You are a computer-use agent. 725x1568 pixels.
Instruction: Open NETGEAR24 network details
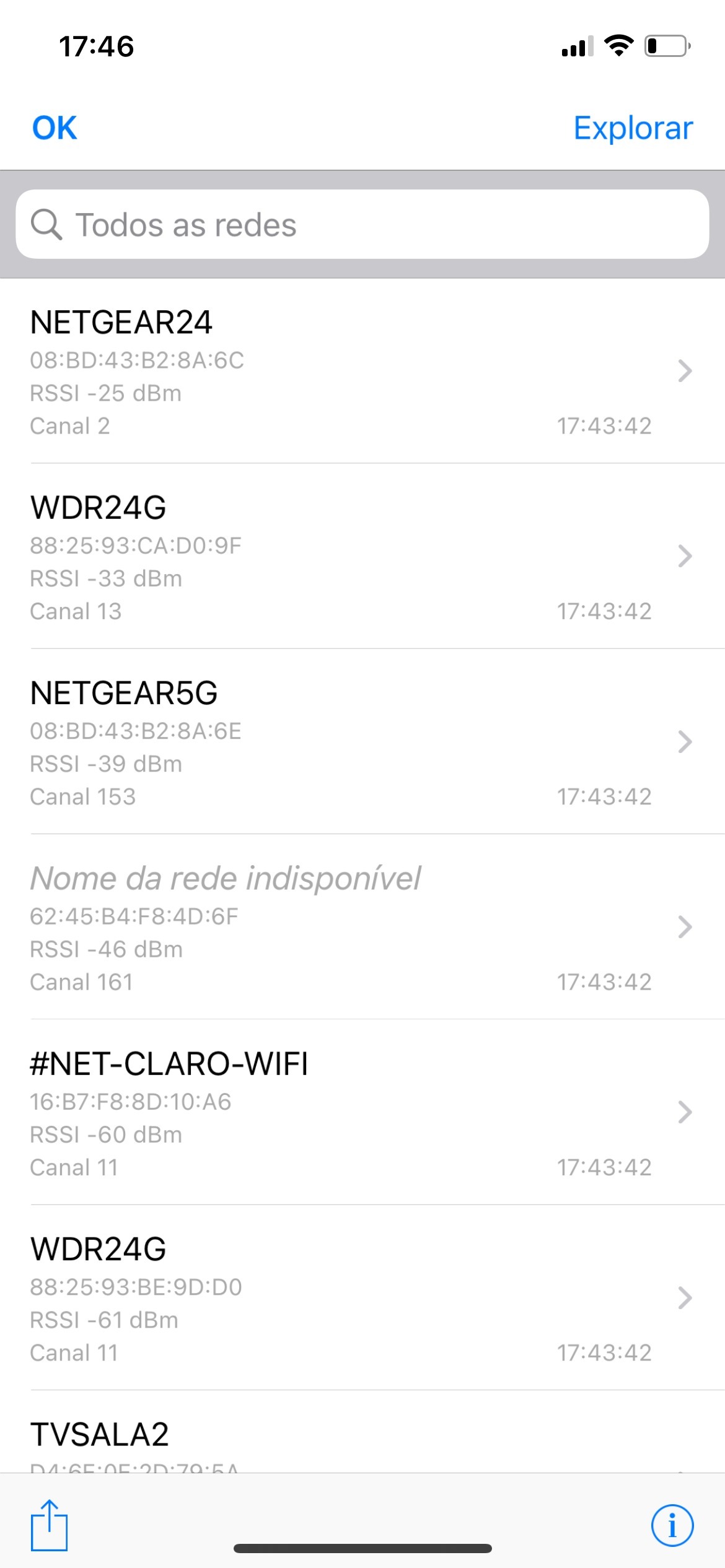362,371
